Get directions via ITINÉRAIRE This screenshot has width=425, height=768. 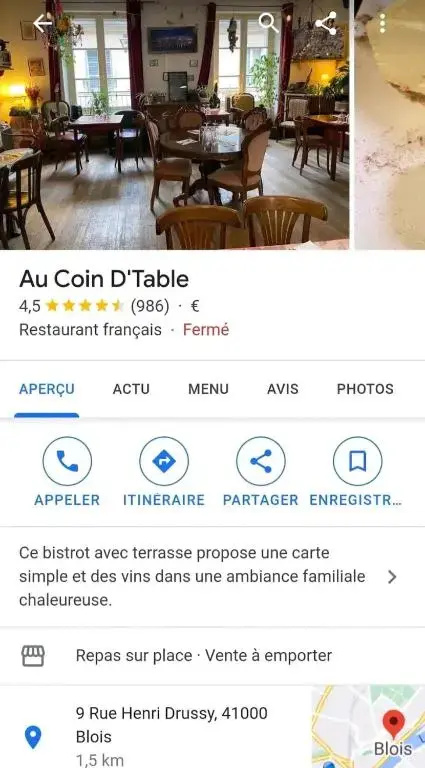tap(164, 472)
